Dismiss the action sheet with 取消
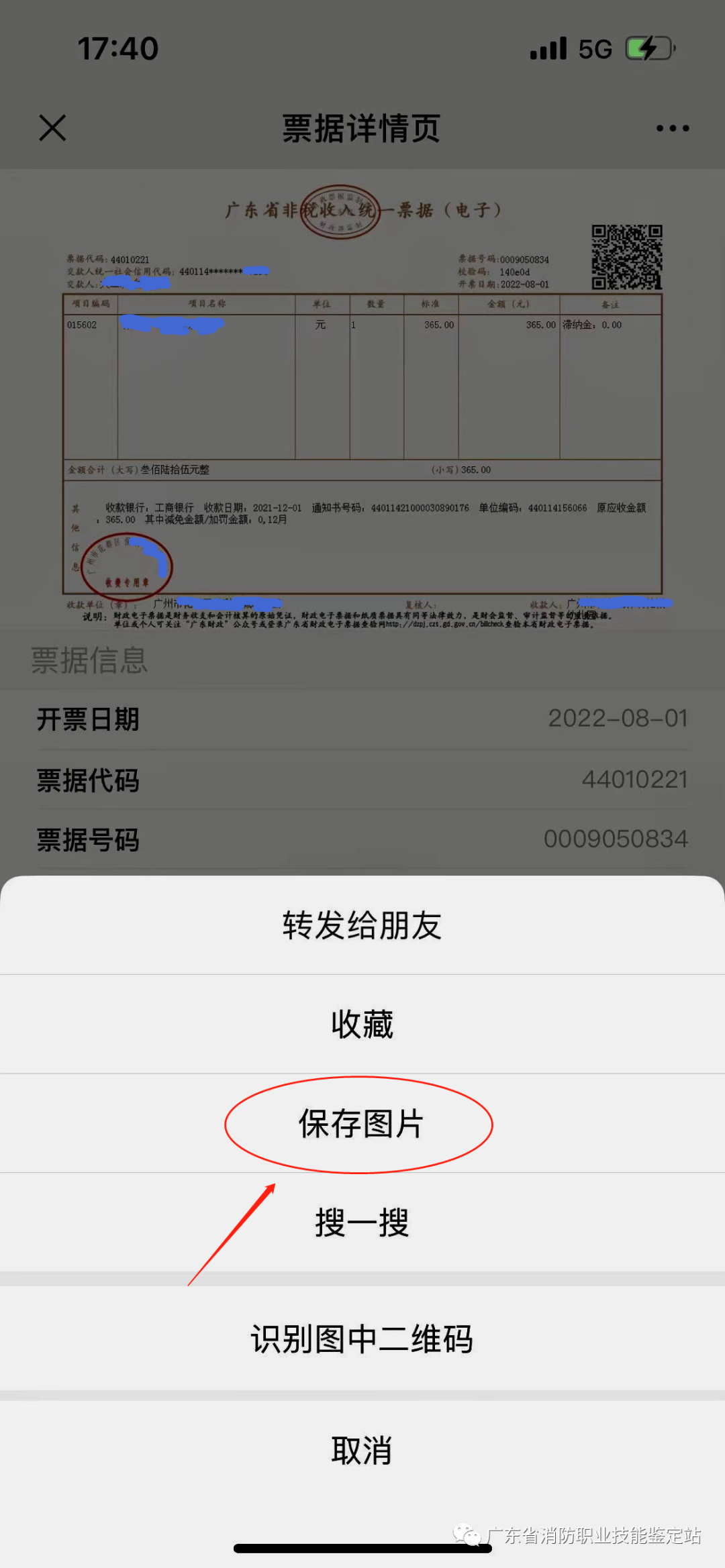The height and width of the screenshot is (1568, 725). (362, 1451)
